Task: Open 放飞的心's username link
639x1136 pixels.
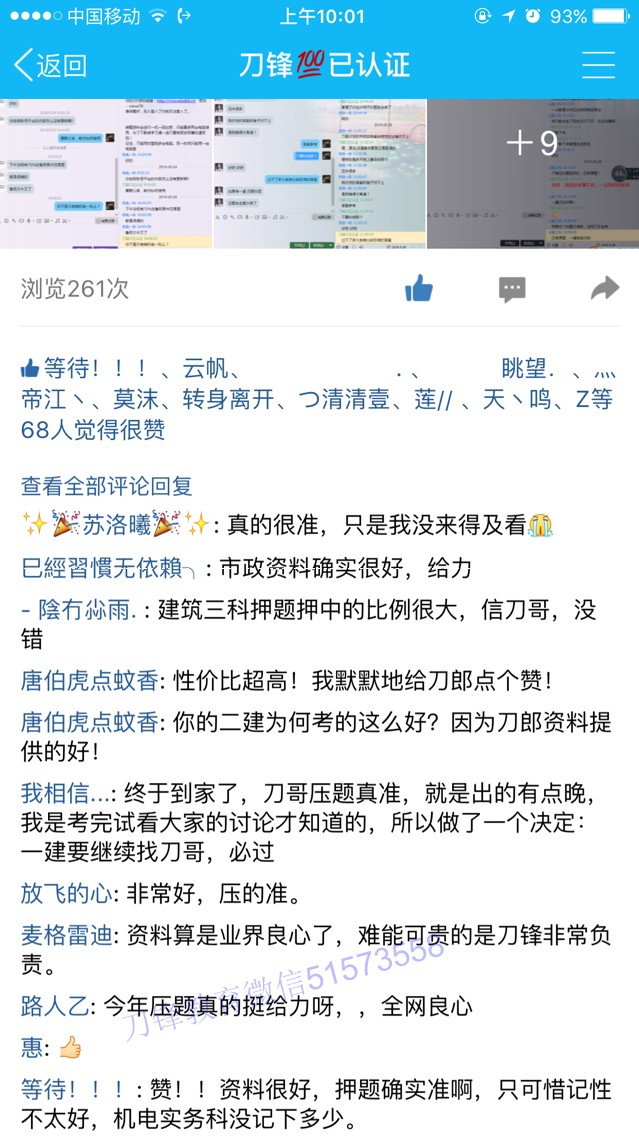Action: coord(67,894)
